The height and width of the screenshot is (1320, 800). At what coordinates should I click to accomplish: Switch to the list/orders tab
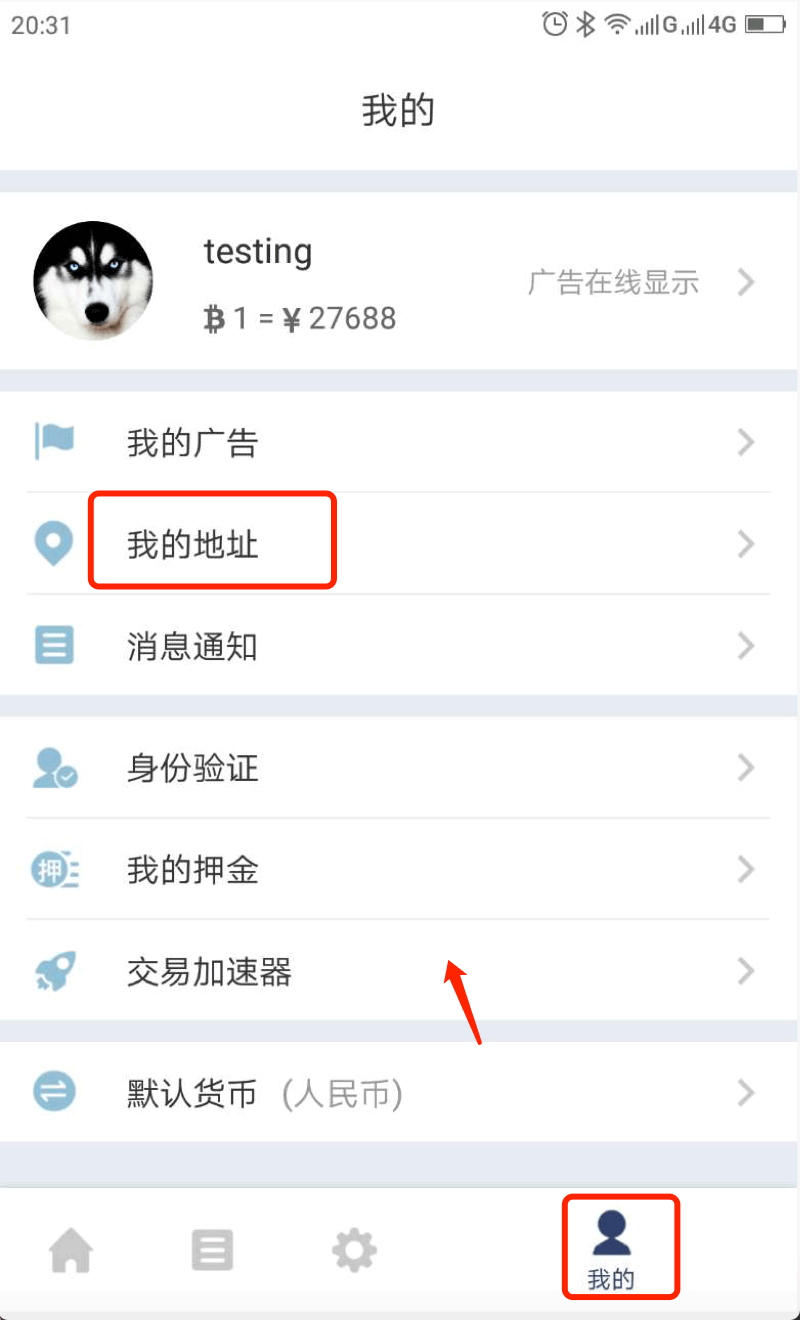(212, 1250)
